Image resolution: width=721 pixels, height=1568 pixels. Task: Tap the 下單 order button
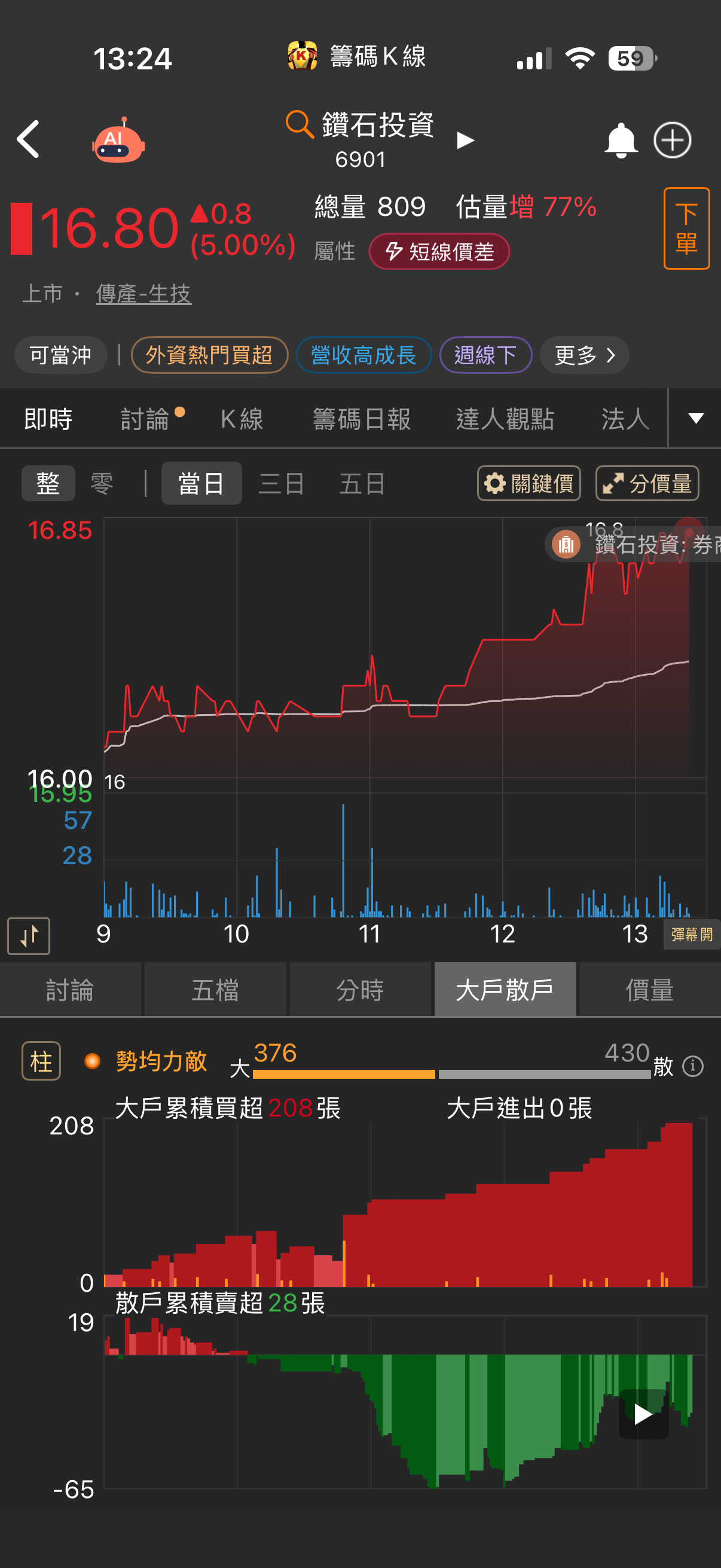click(x=686, y=228)
